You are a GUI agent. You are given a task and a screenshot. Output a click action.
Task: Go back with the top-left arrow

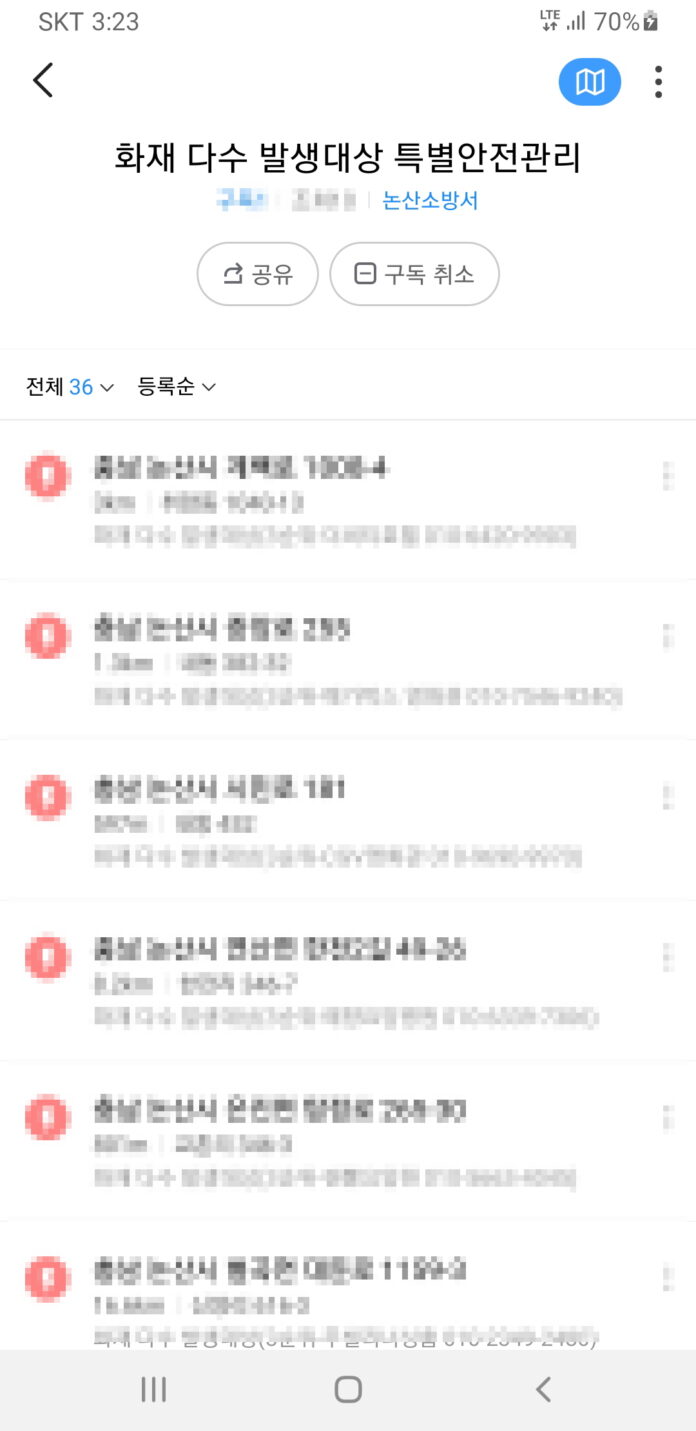(x=43, y=81)
